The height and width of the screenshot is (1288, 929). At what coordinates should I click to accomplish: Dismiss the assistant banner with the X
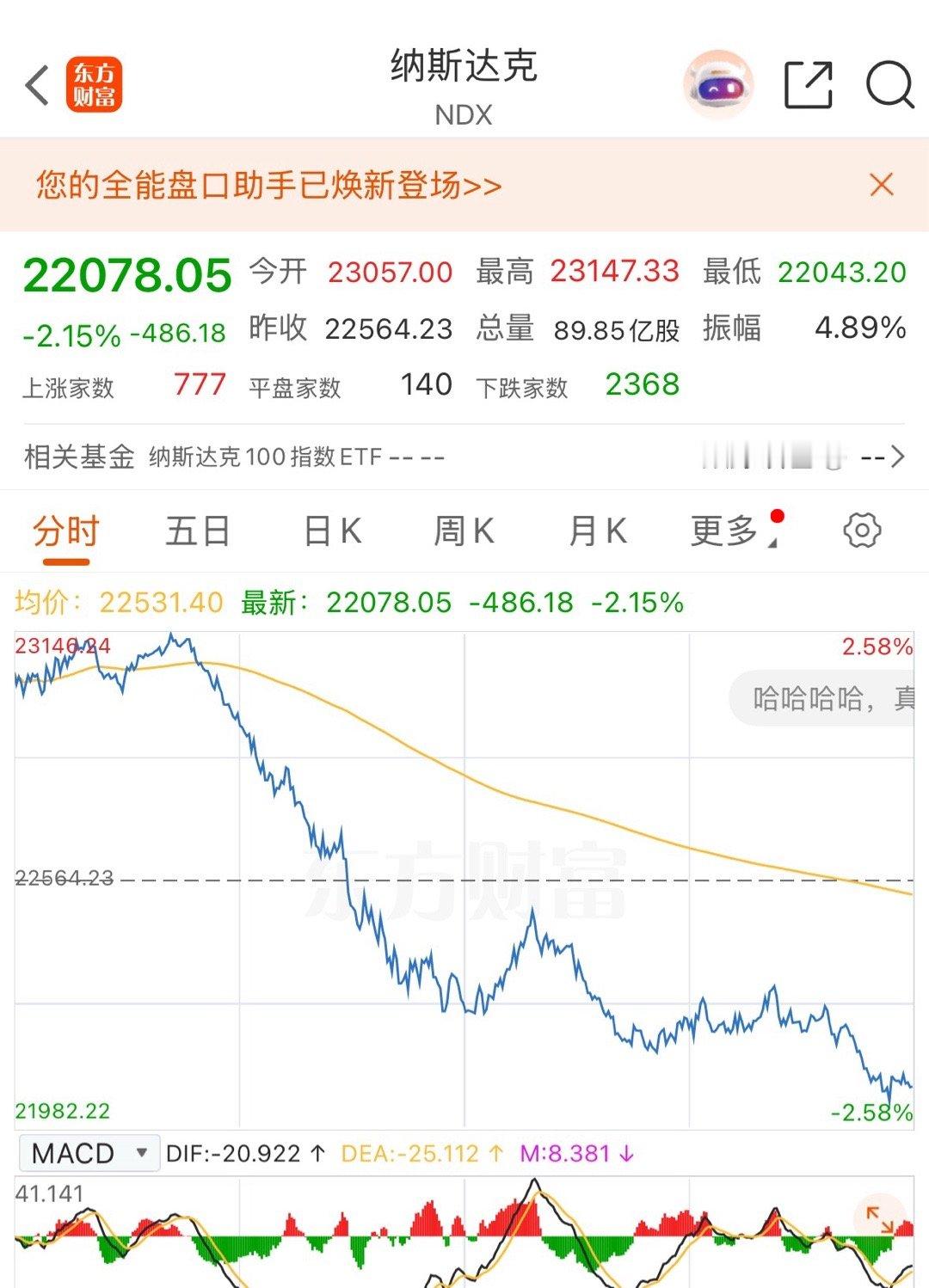click(882, 183)
